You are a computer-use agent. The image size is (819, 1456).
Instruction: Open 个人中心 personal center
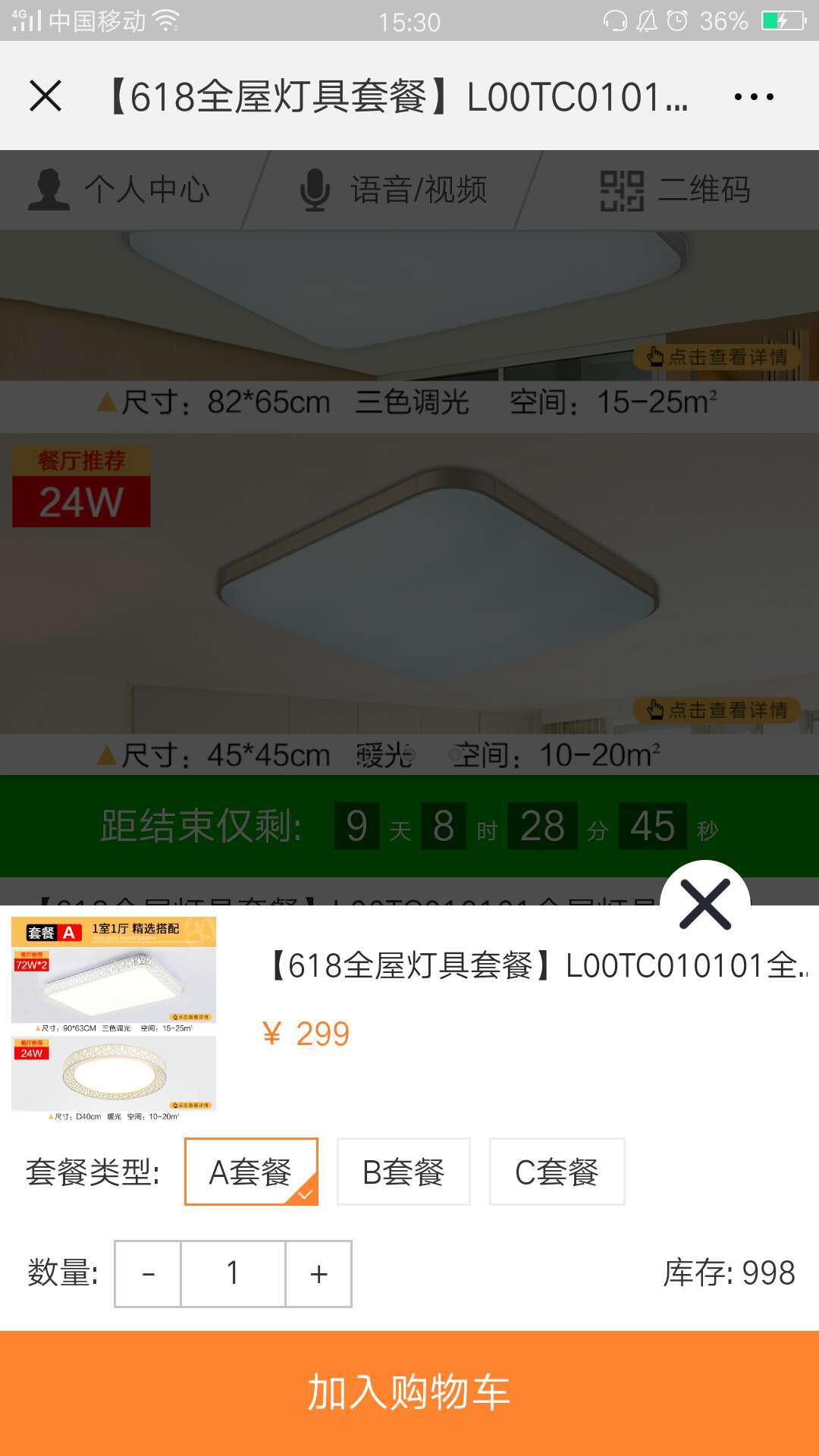(x=121, y=191)
